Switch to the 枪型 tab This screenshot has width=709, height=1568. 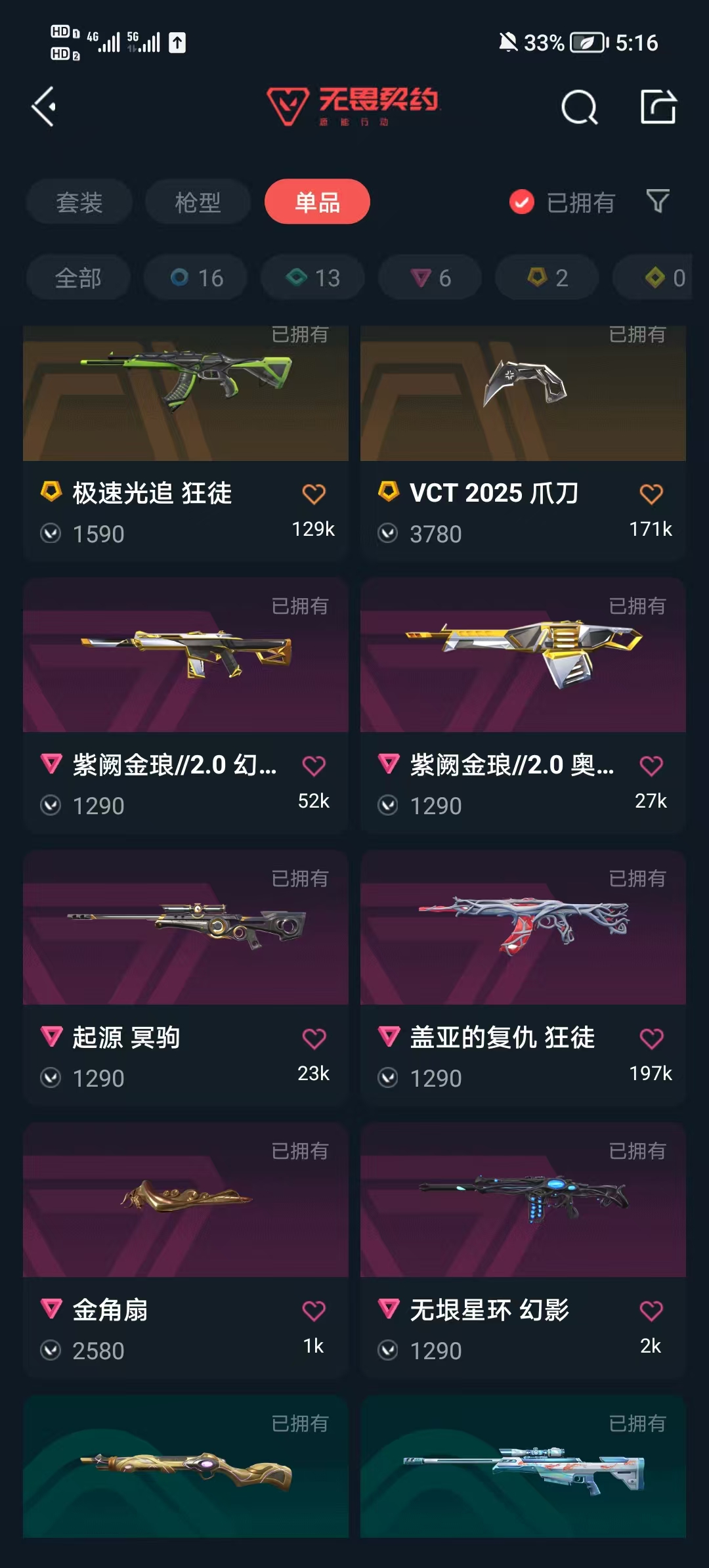tap(198, 202)
